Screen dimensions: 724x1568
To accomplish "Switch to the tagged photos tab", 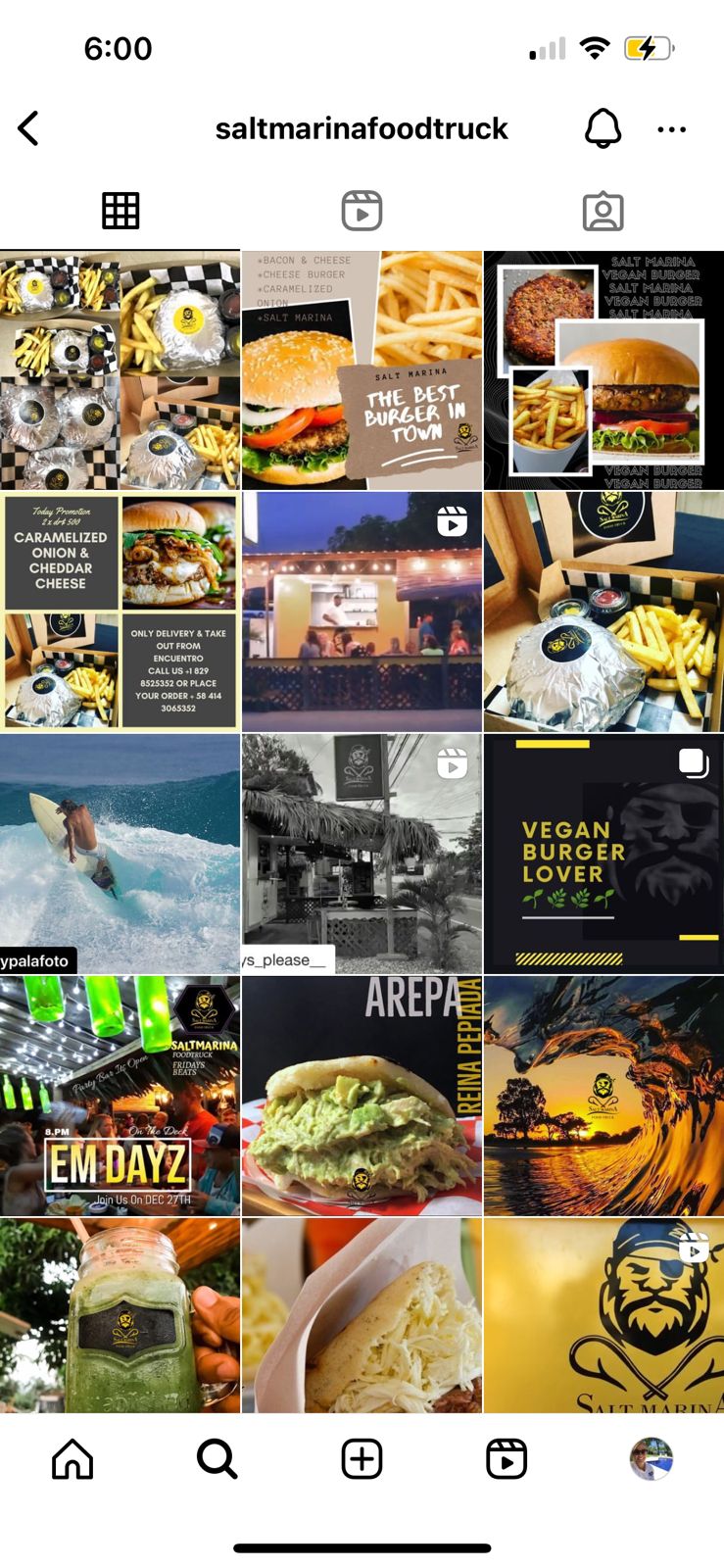I will pos(603,211).
